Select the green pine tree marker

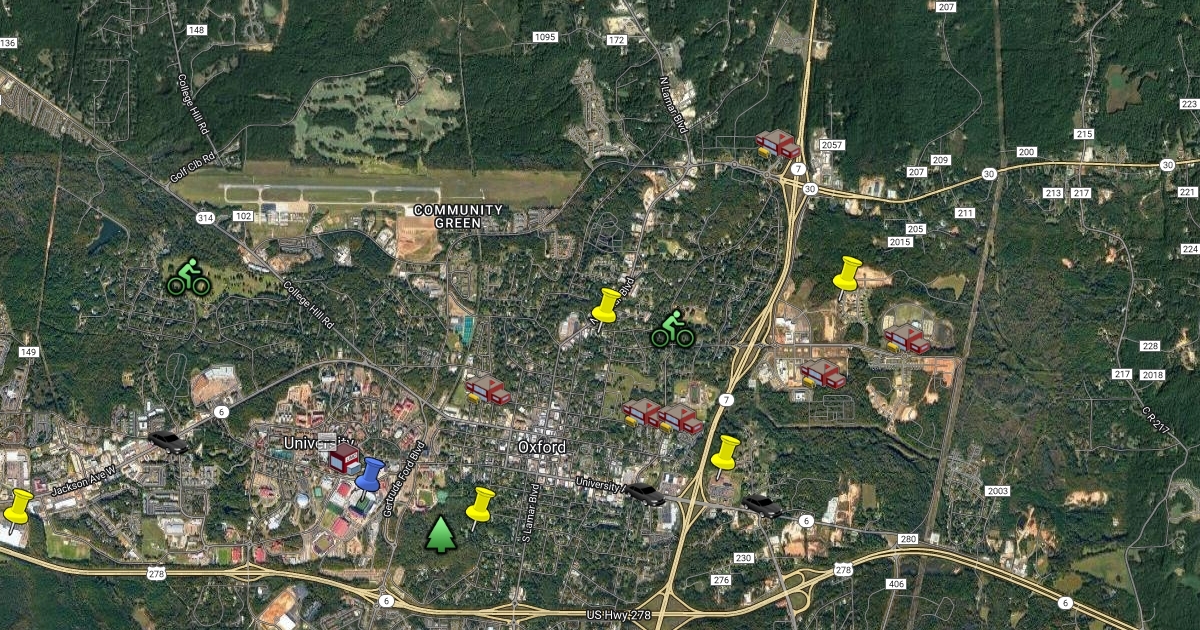tap(439, 534)
